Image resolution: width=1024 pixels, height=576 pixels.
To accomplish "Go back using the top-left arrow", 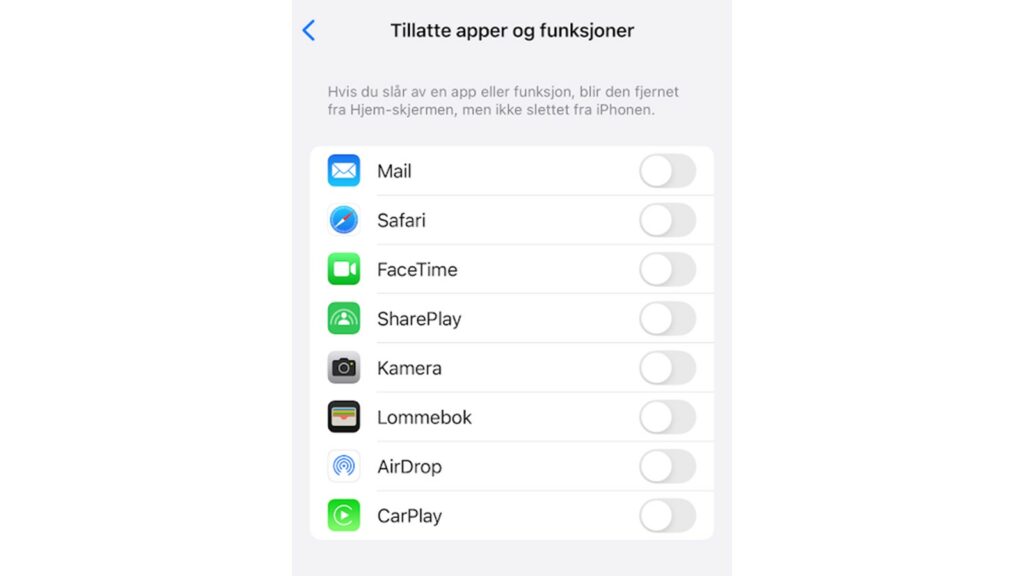I will click(309, 30).
